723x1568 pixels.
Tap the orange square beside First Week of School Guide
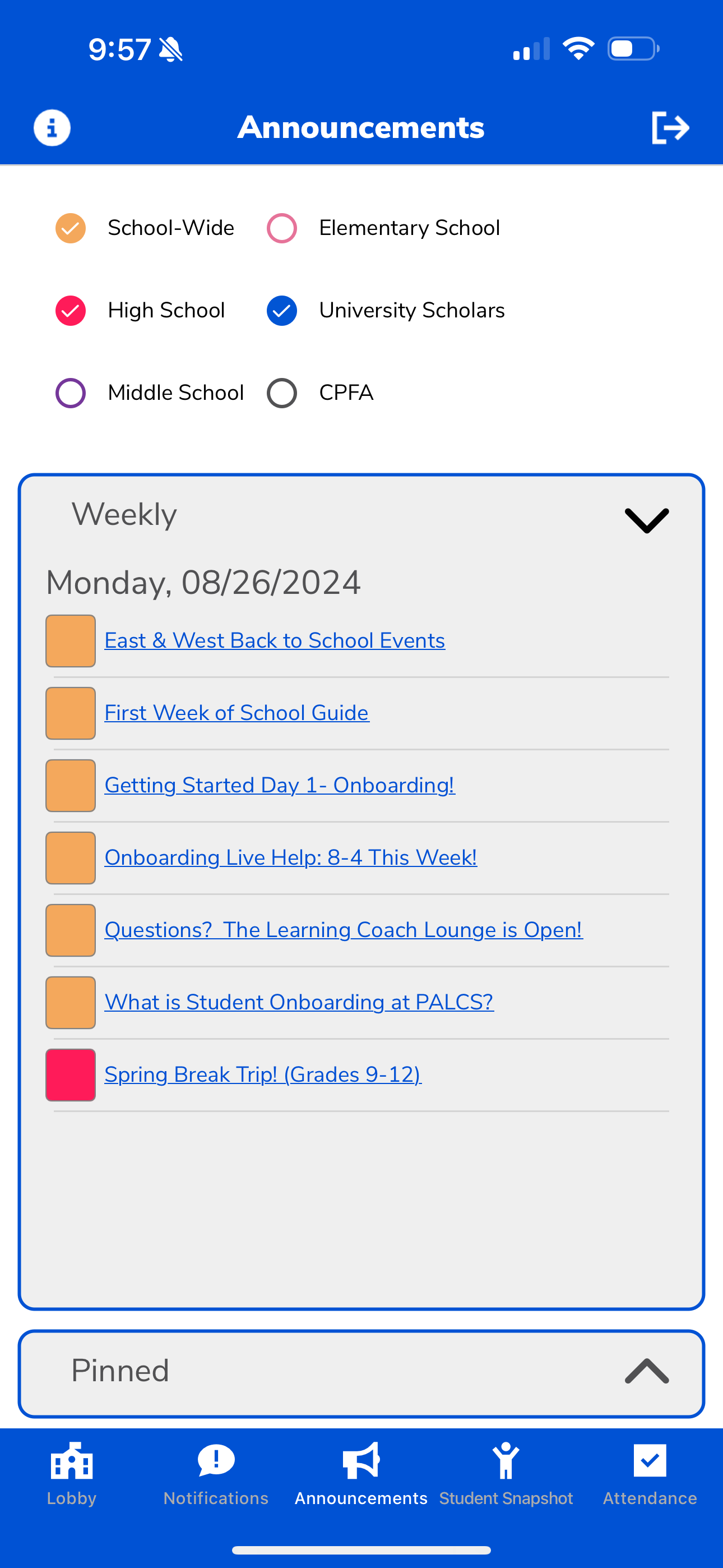(70, 712)
